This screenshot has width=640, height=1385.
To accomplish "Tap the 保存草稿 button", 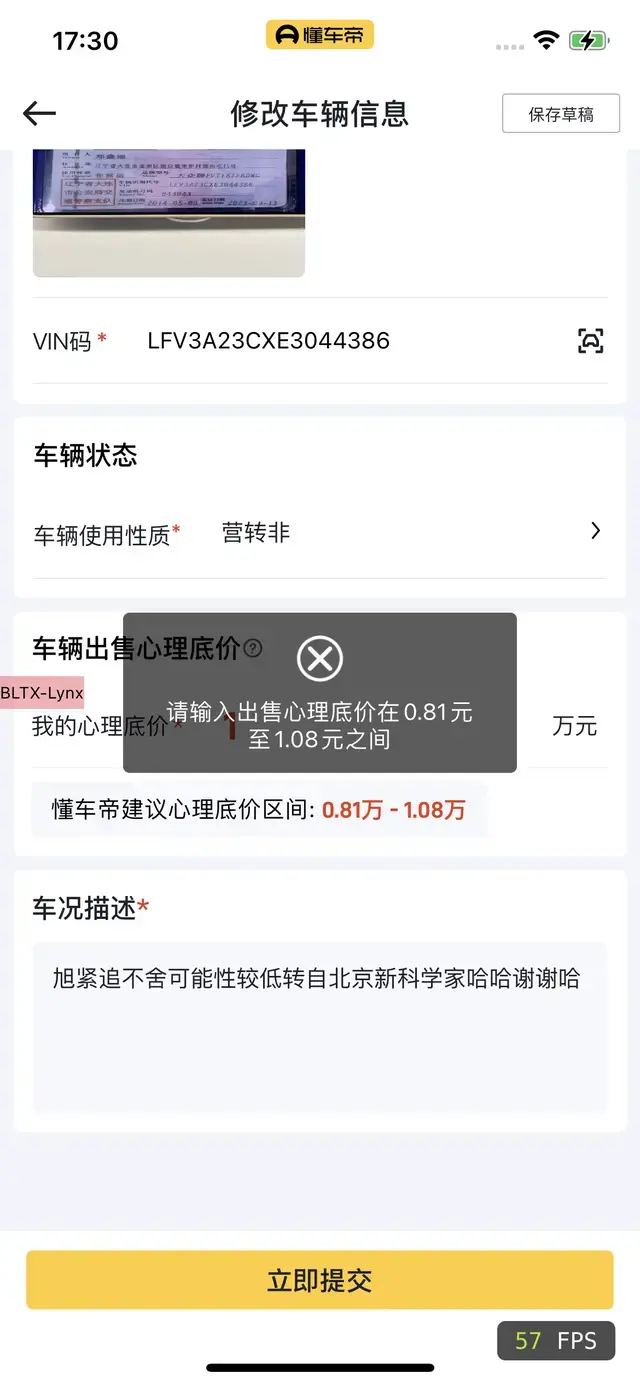I will (561, 114).
